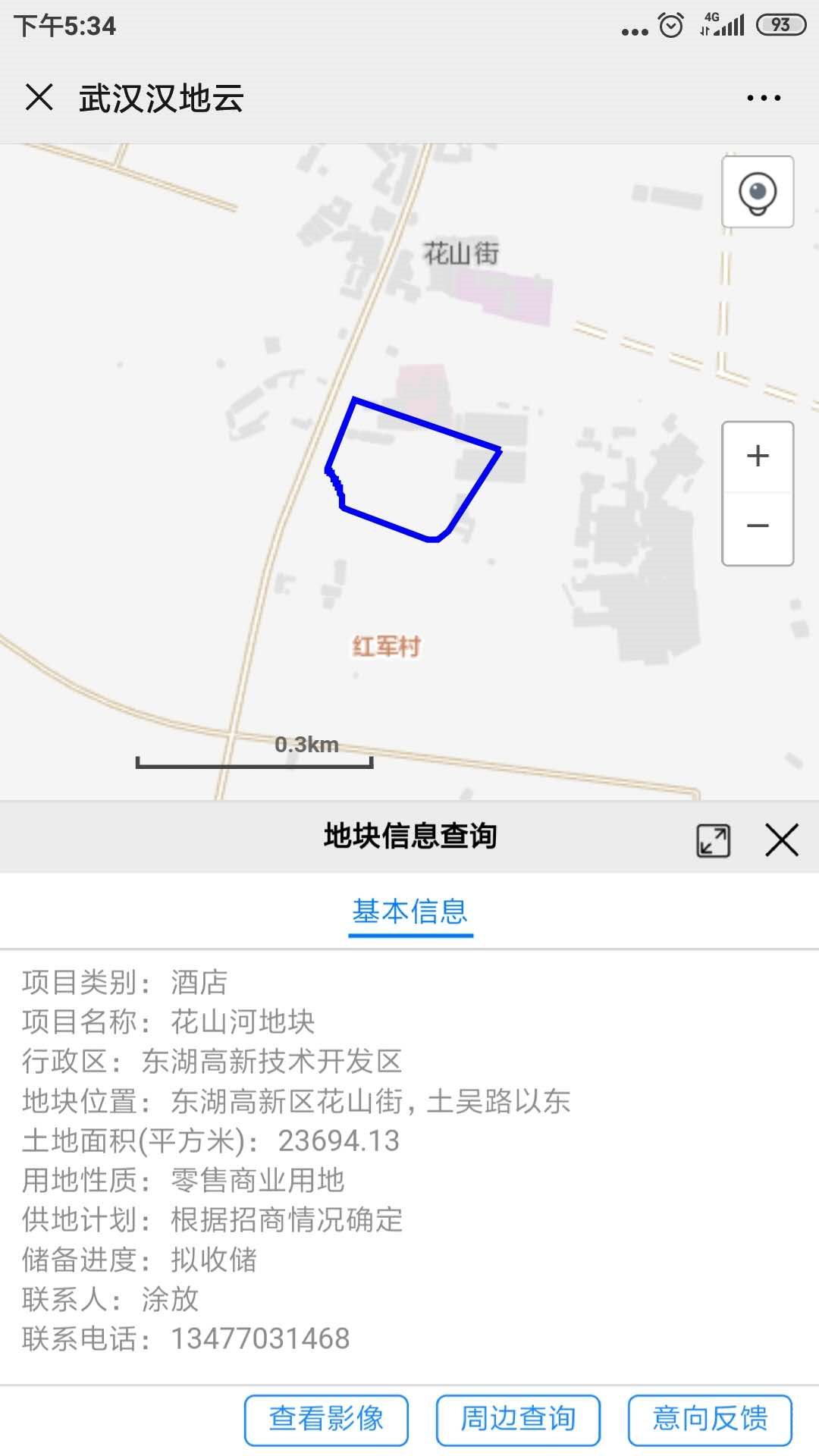Screen dimensions: 819x1456
Task: Tap the locate-me map button
Action: tap(758, 192)
